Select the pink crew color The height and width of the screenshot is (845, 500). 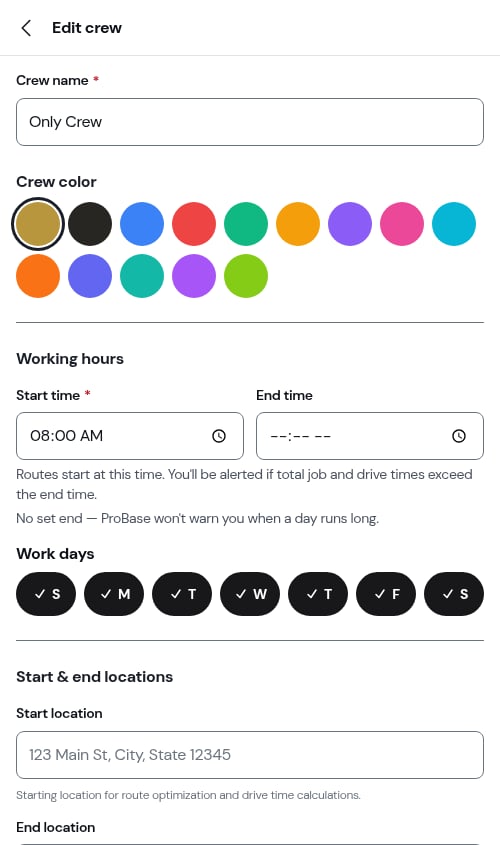point(402,224)
